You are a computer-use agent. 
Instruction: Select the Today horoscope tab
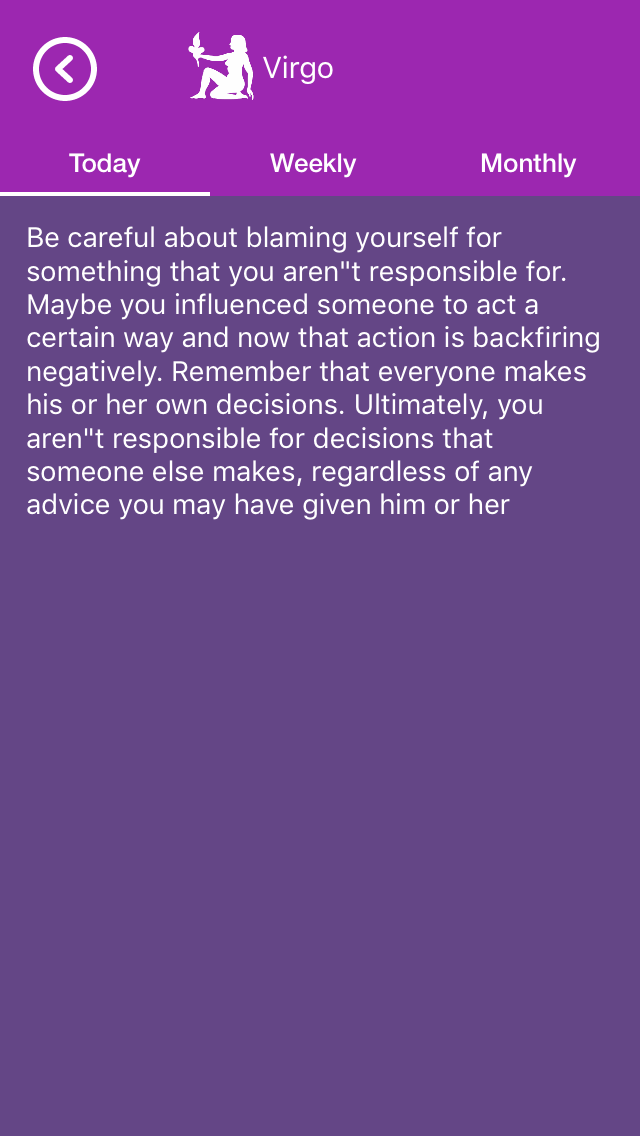coord(104,164)
